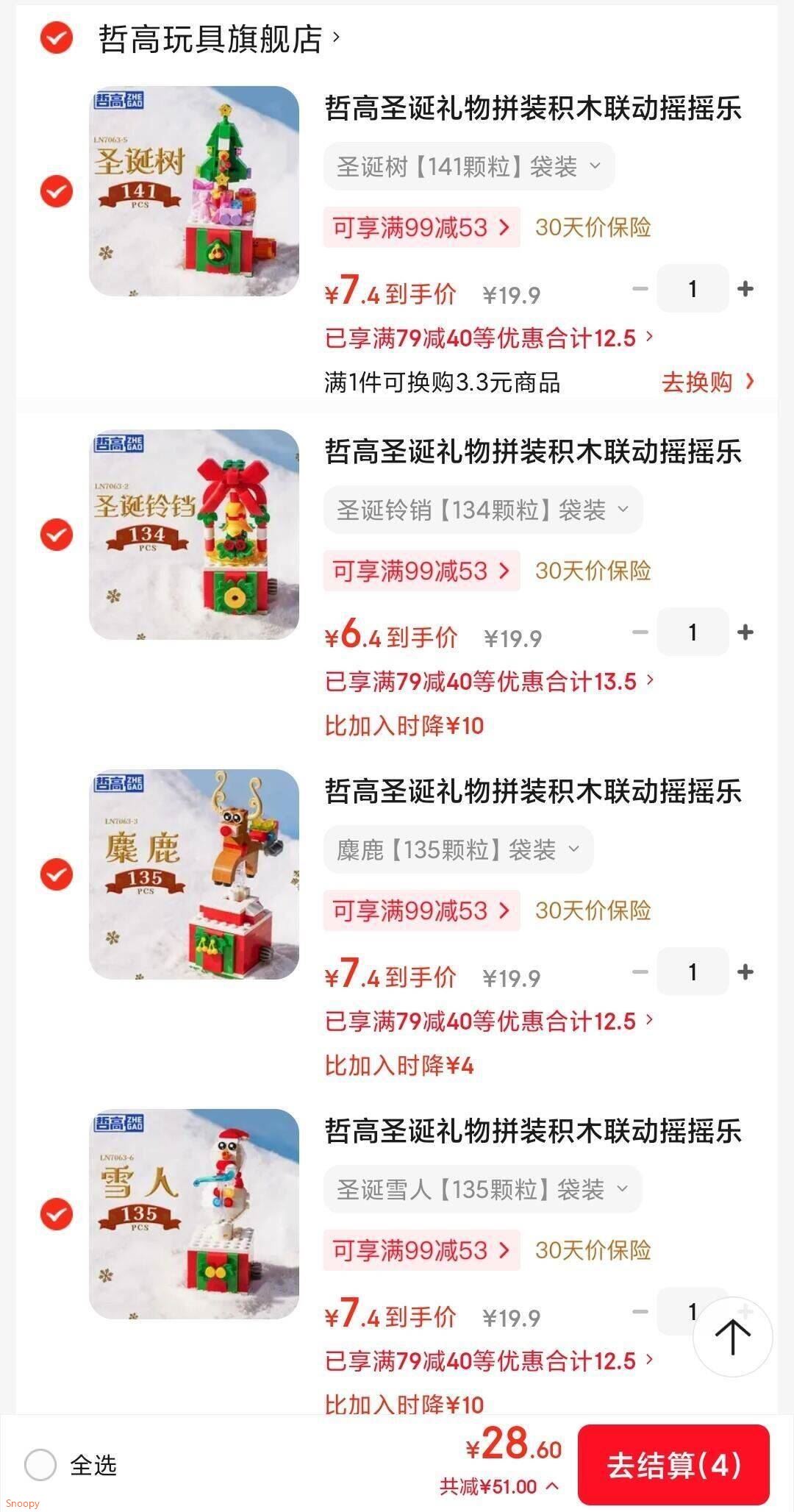Viewport: 794px width, 1512px height.
Task: Increase the 圣诞铃铛 quantity by one
Action: pyautogui.click(x=745, y=632)
